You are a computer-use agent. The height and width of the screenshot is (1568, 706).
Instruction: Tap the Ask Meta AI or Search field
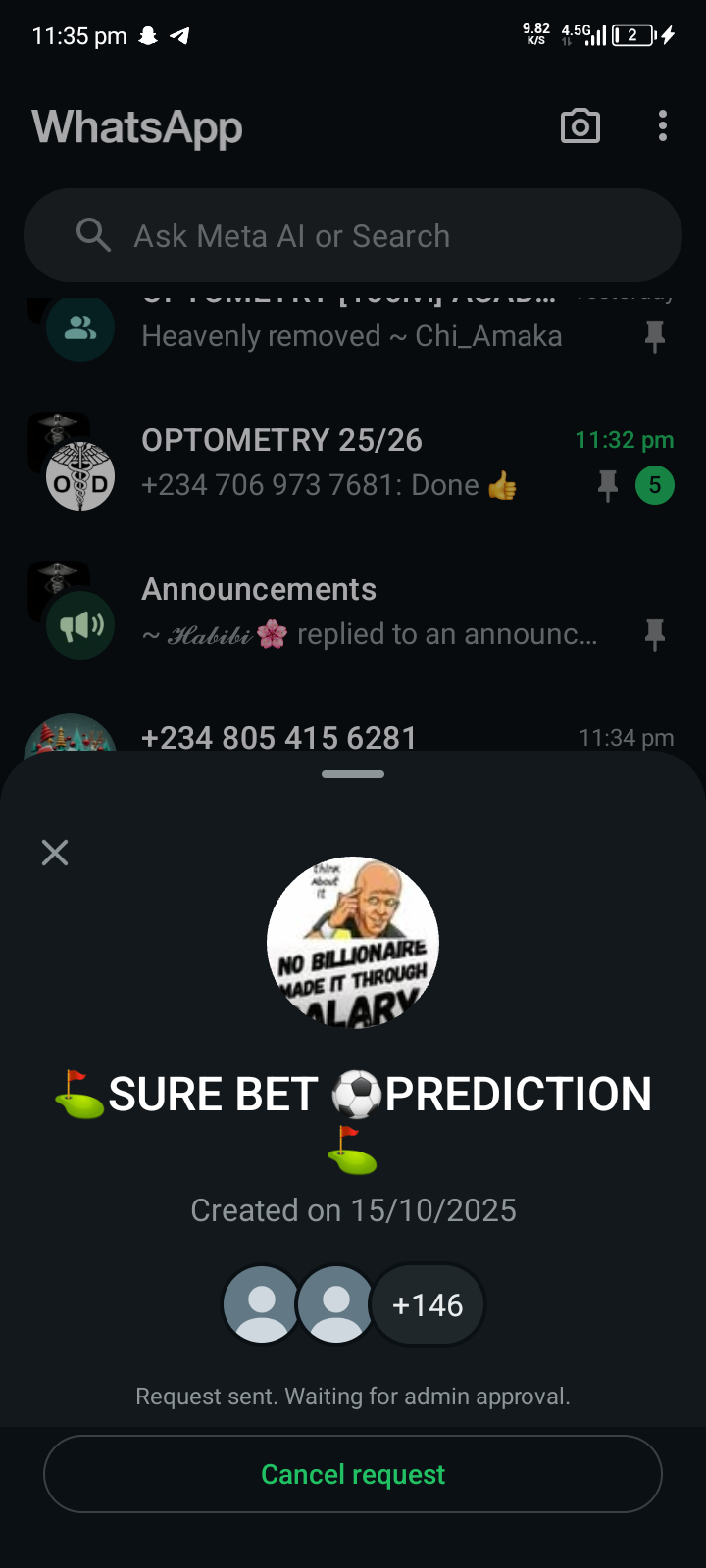click(x=353, y=236)
